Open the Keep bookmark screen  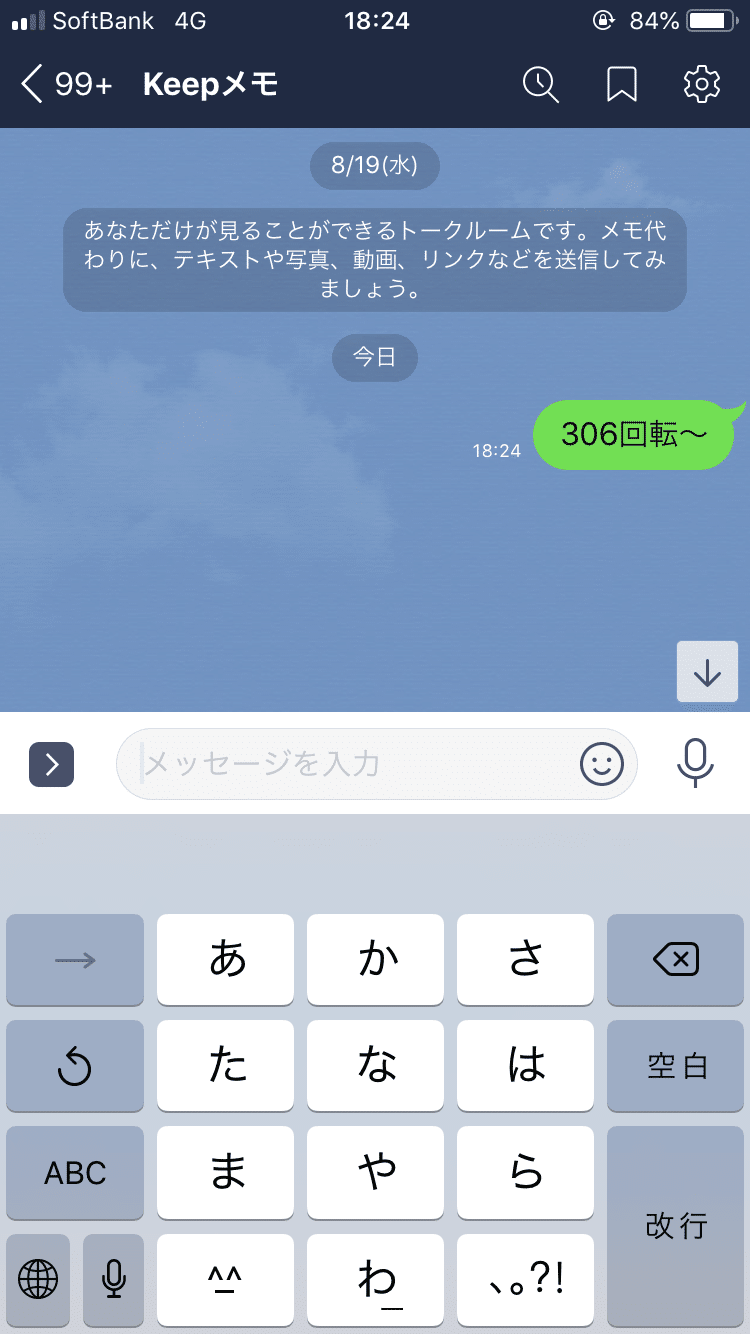point(620,85)
